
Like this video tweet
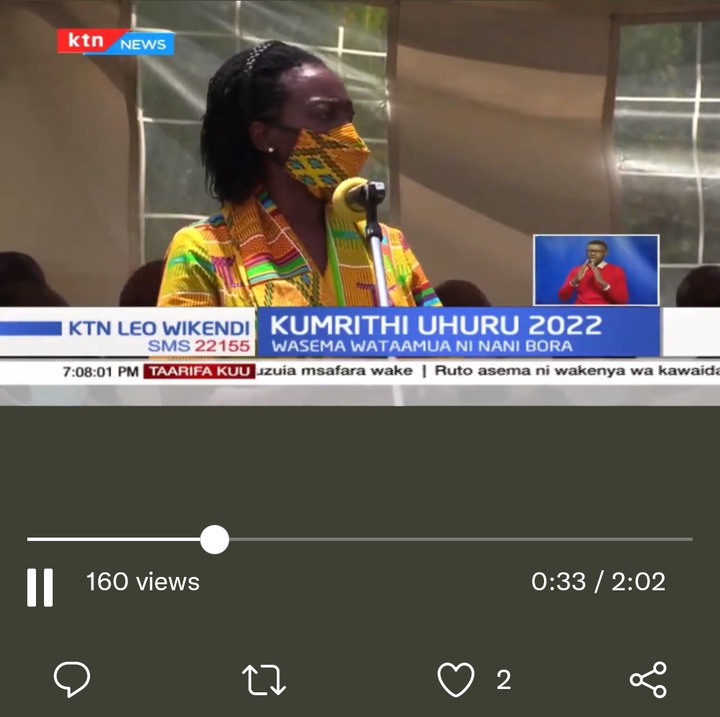(x=456, y=680)
